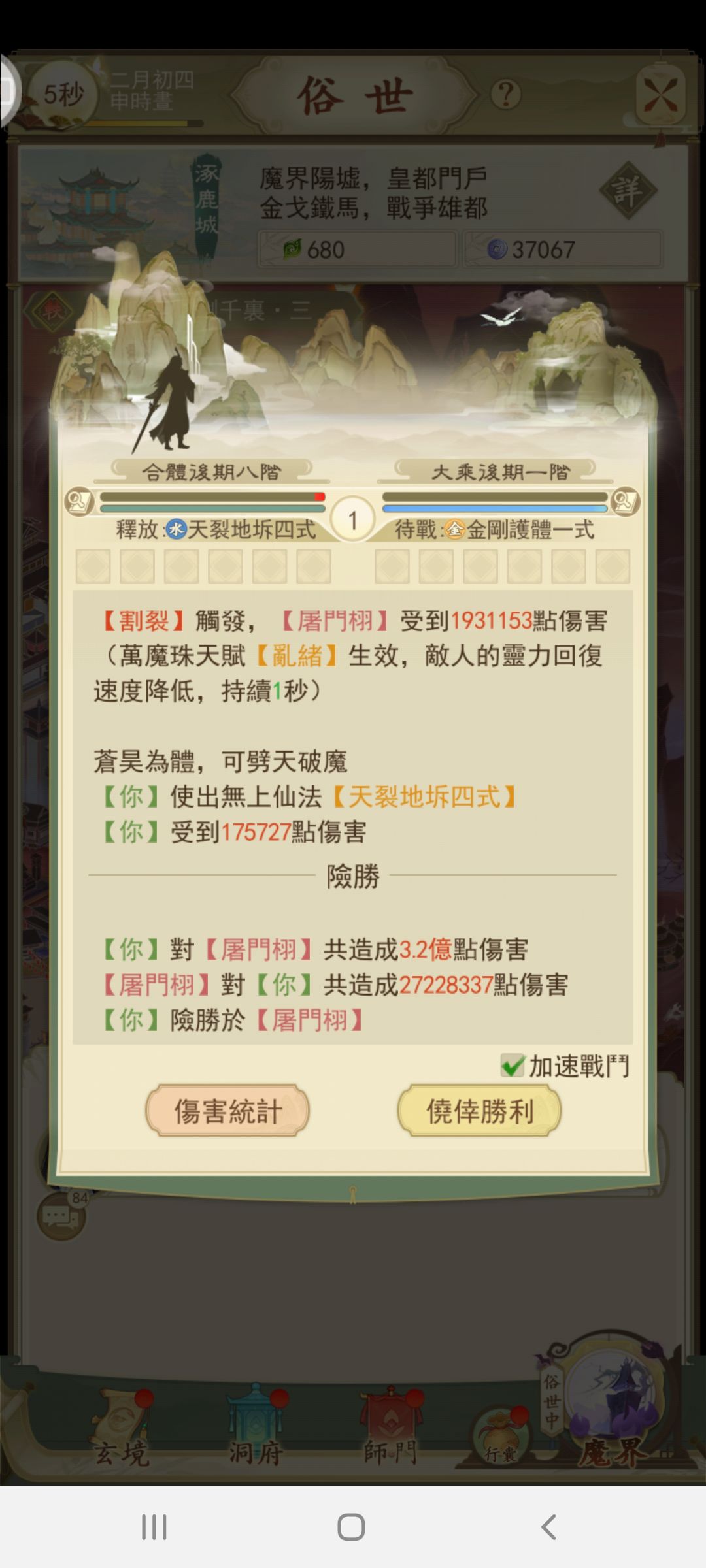Open the question mark help
Viewport: 706px width, 1568px height.
coord(505,95)
